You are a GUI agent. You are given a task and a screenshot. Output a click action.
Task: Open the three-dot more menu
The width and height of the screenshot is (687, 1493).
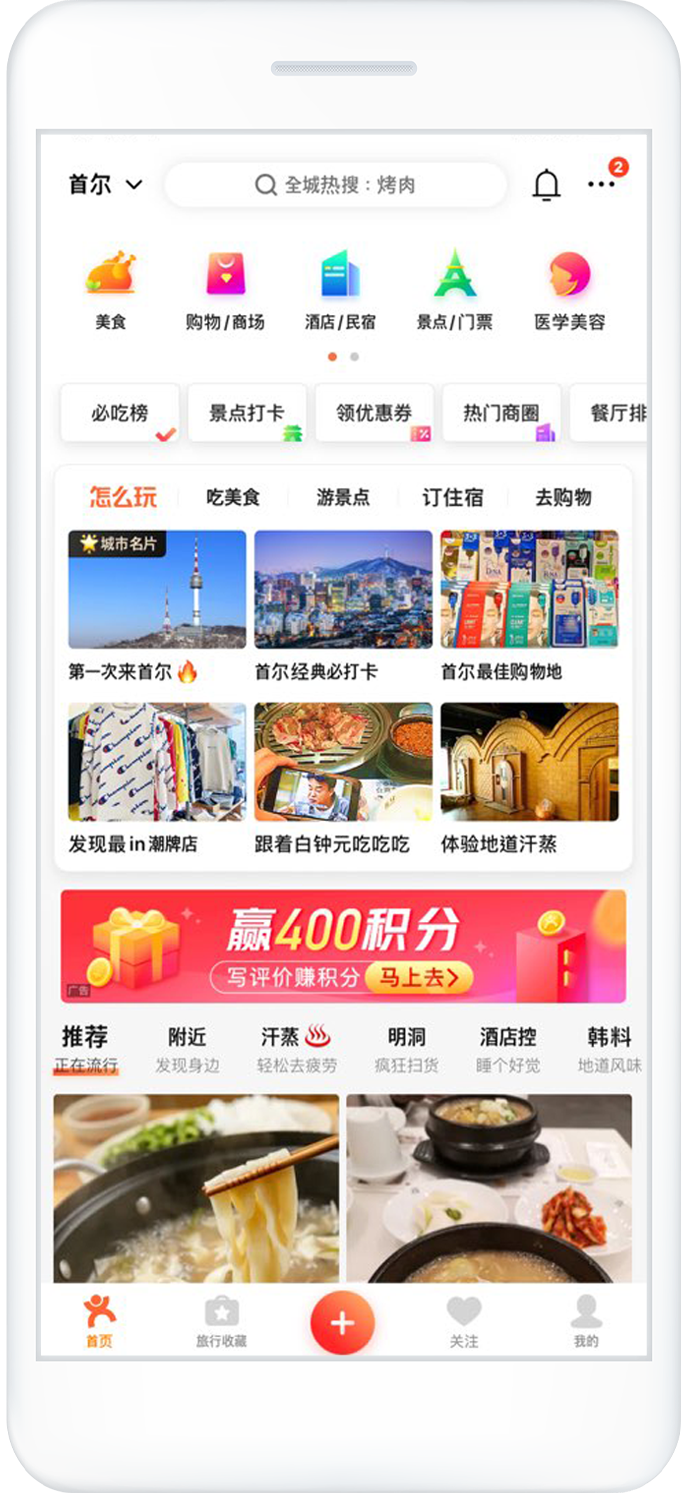601,185
